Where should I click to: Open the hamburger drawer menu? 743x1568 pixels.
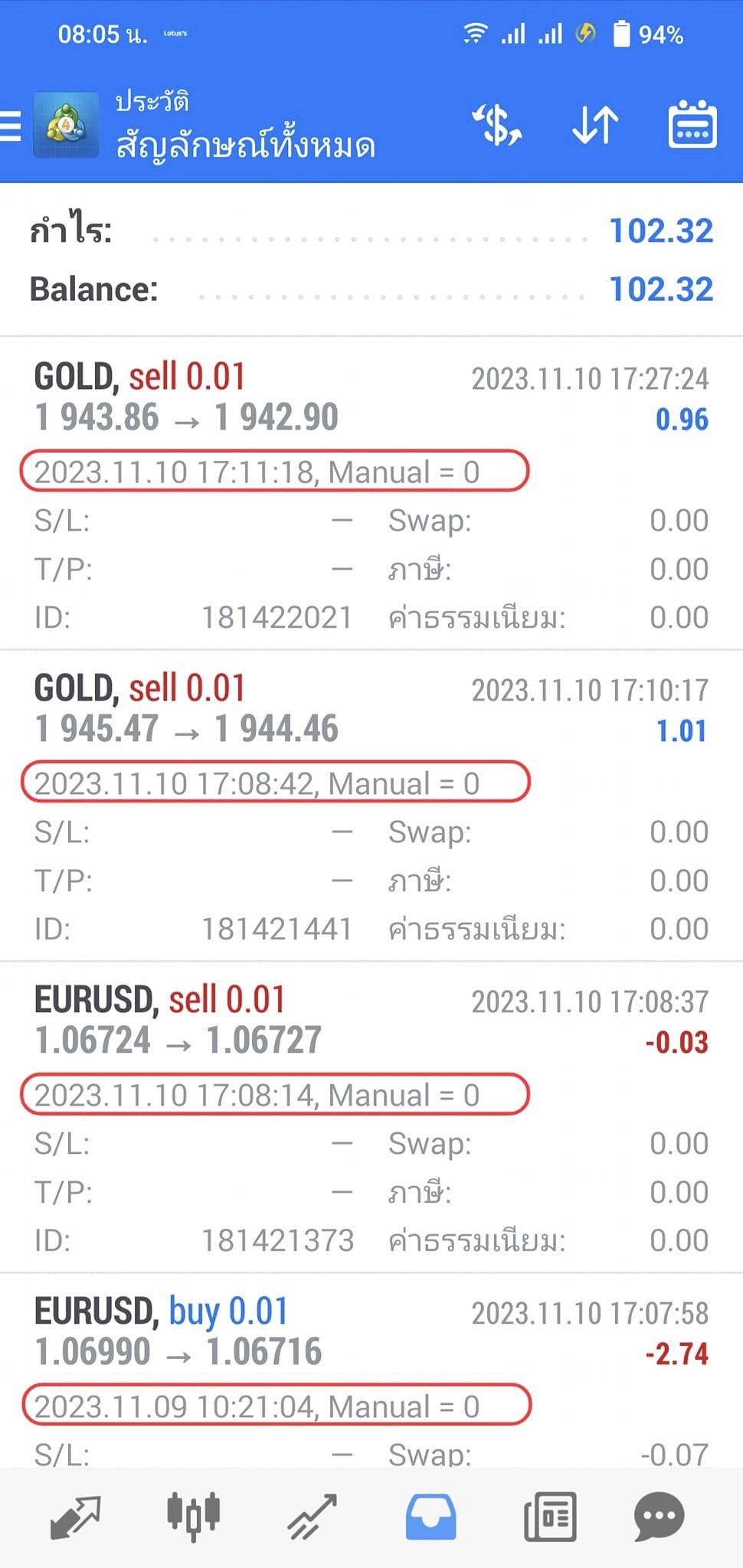click(11, 126)
